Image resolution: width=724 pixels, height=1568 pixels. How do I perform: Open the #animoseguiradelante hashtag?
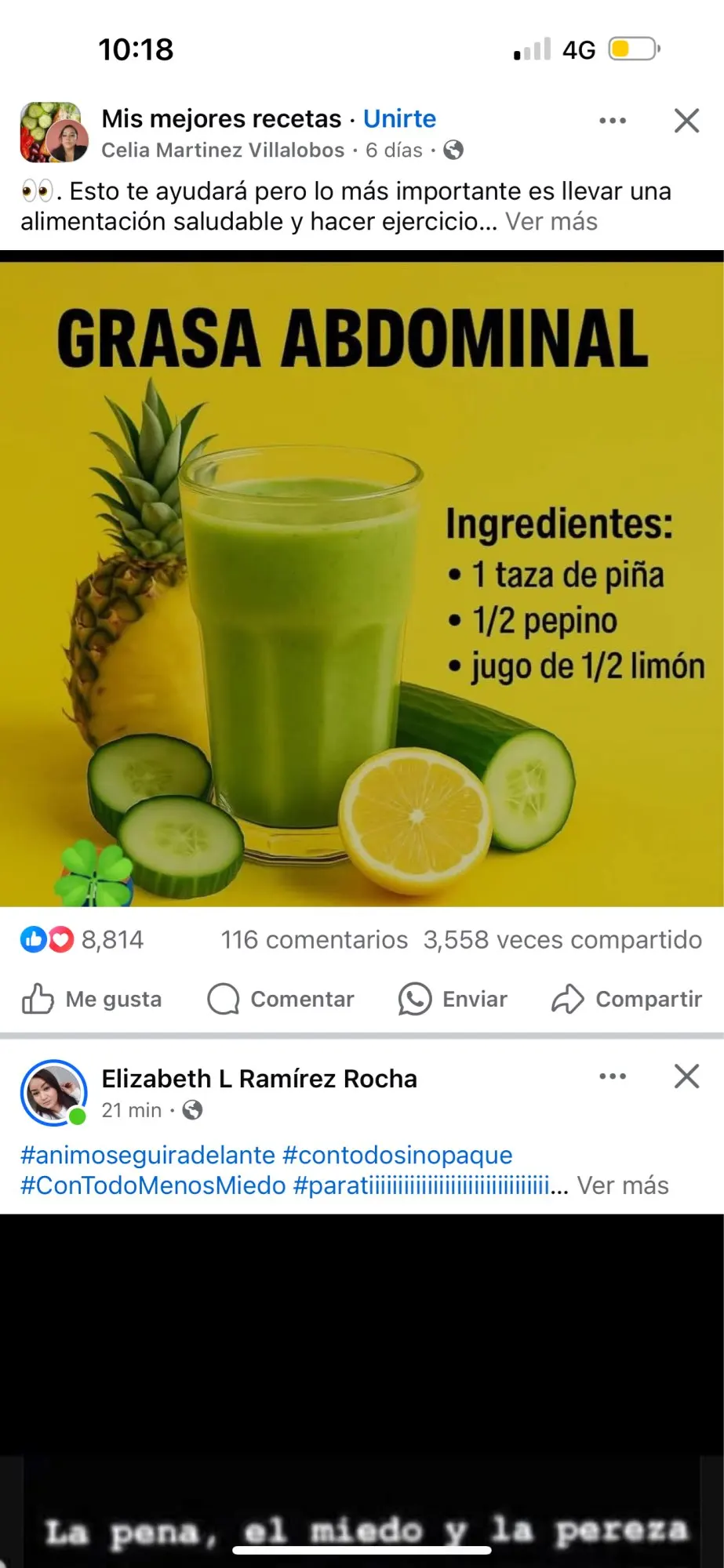147,1155
